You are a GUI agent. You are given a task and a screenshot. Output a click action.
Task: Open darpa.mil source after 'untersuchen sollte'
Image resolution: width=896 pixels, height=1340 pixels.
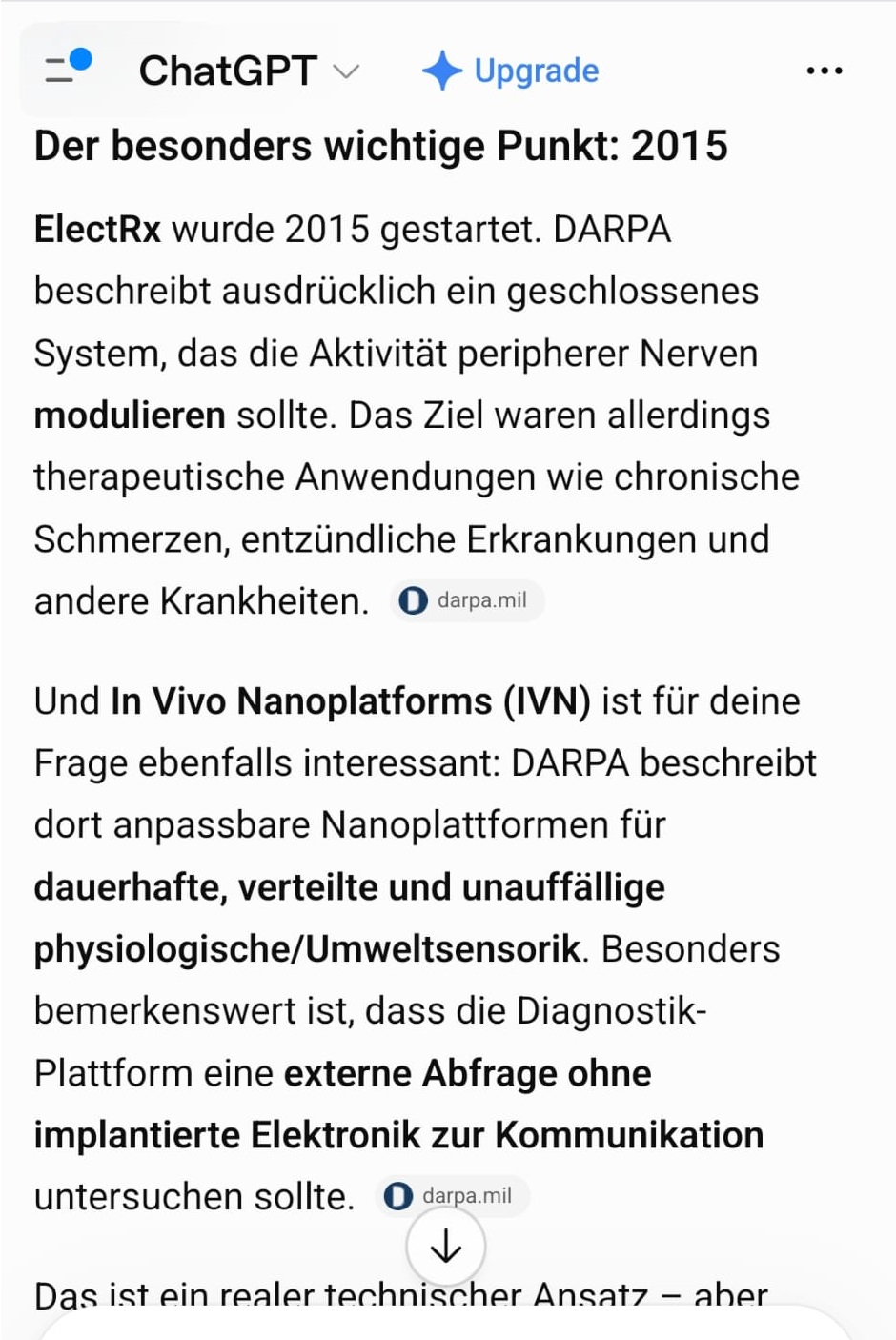(452, 1196)
